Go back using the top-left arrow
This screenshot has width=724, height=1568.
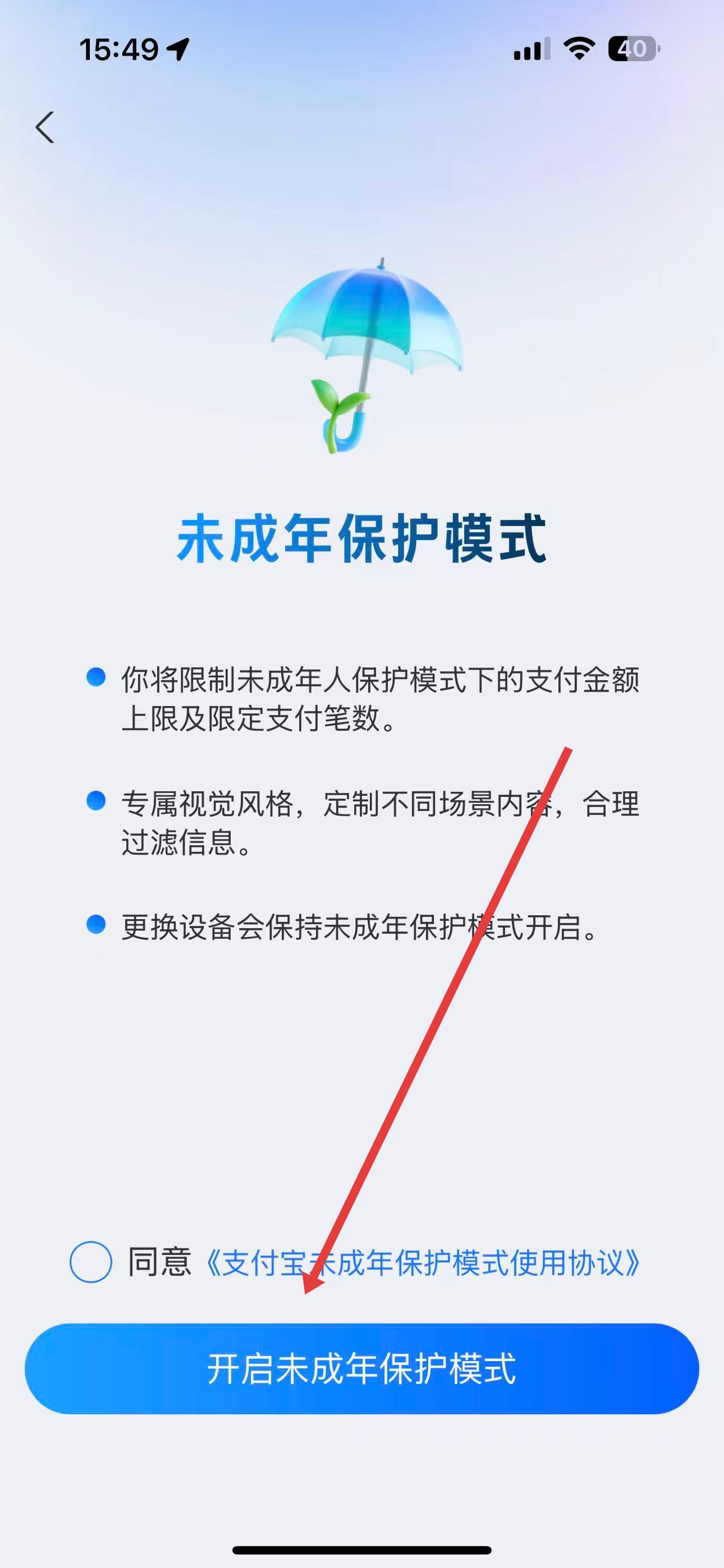(x=45, y=127)
